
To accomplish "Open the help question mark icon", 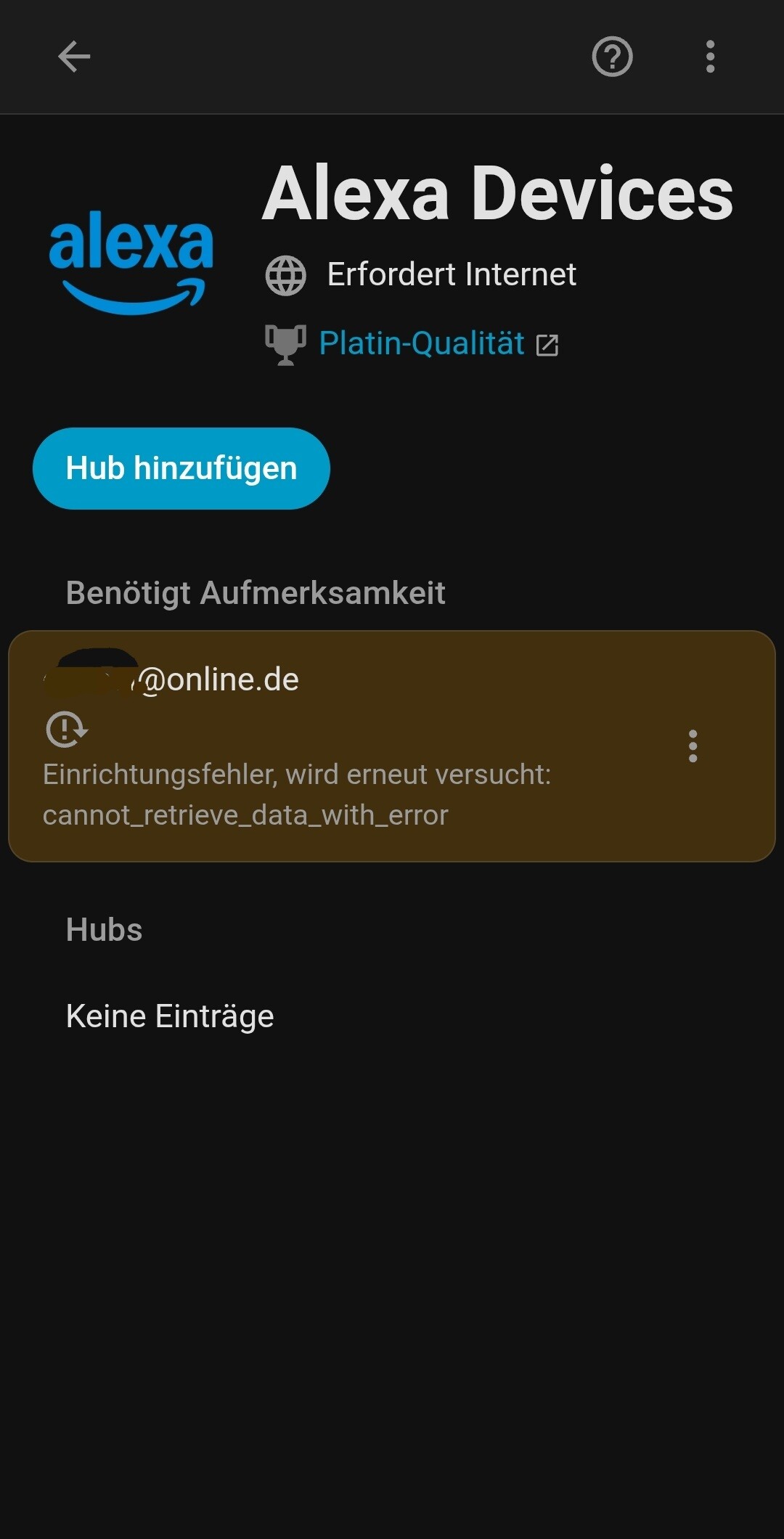I will coord(612,57).
